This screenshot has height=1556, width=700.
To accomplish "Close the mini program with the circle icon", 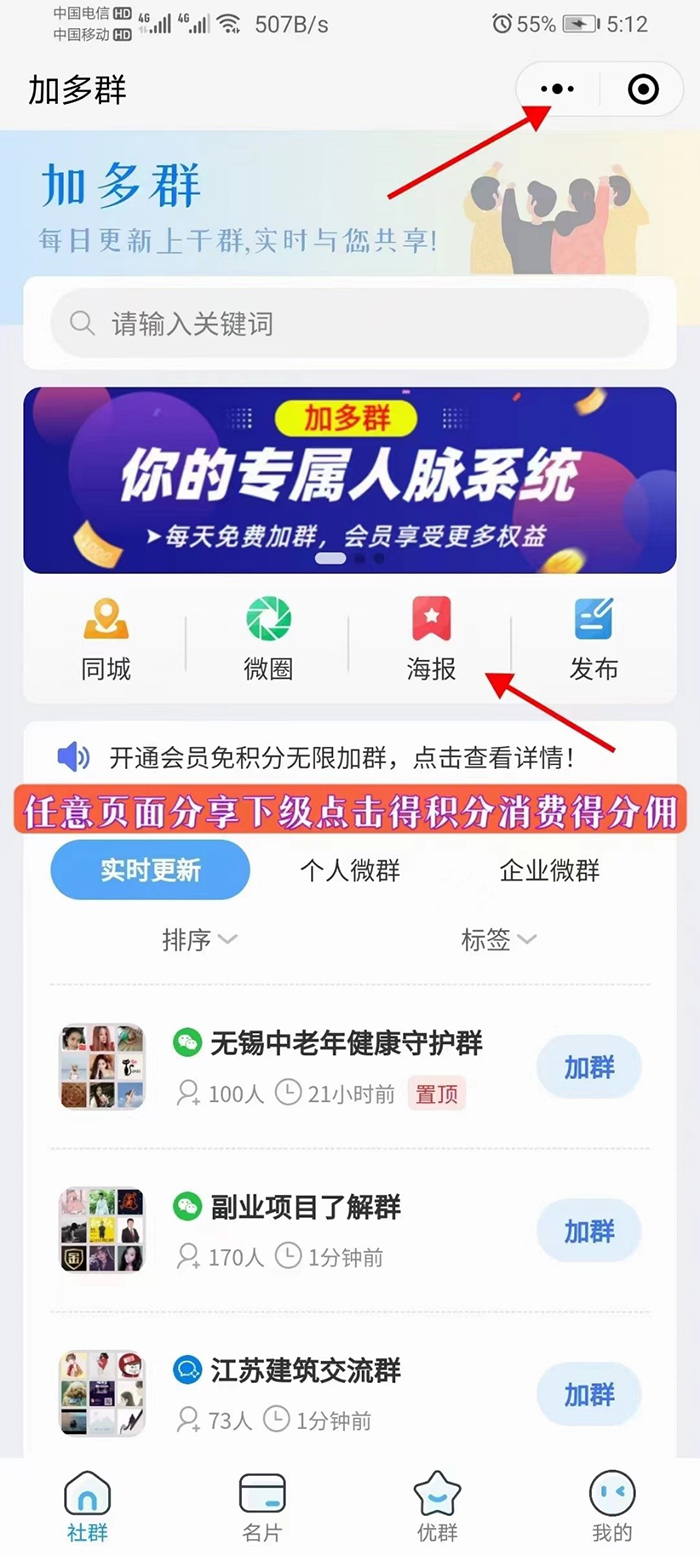I will (x=643, y=89).
